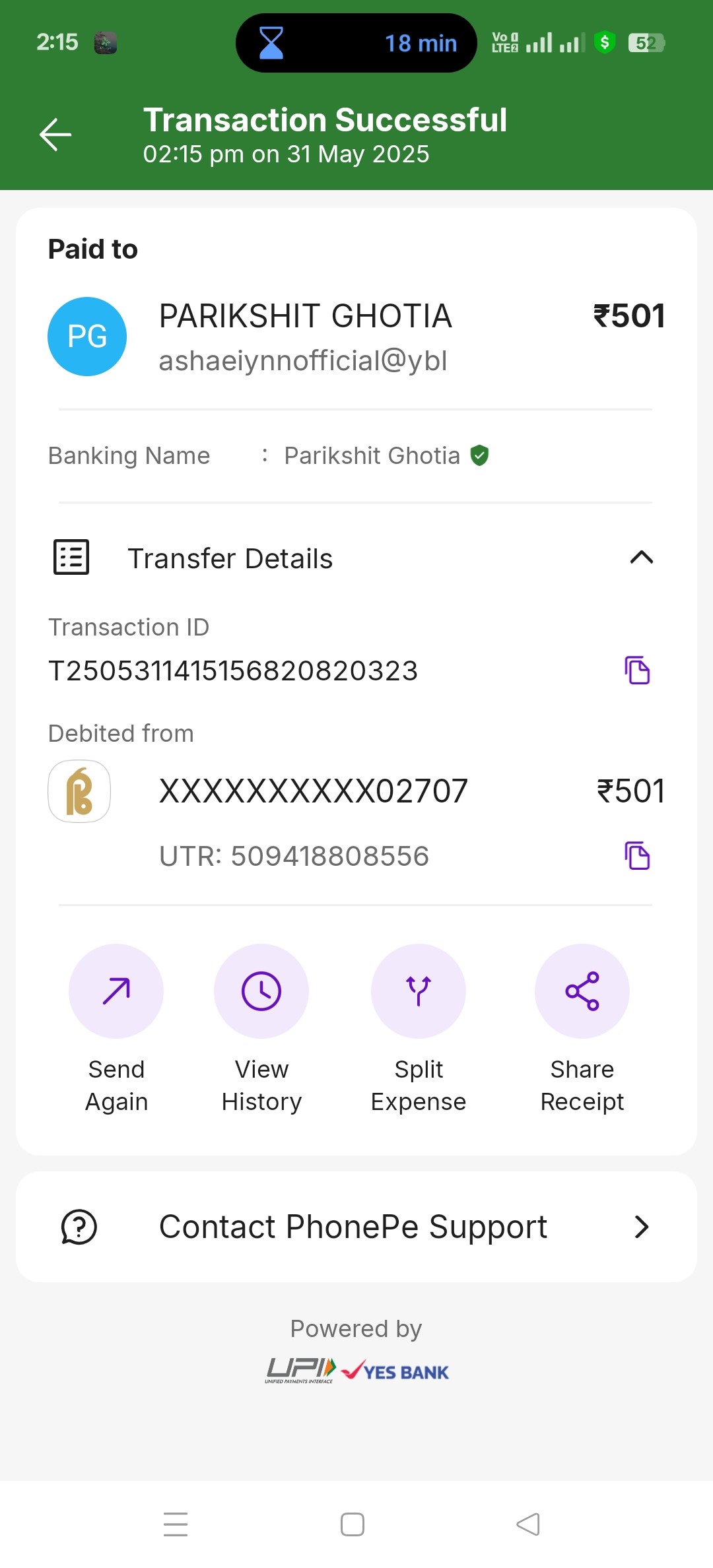Copy the UTR number
Image resolution: width=713 pixels, height=1568 pixels.
point(637,856)
